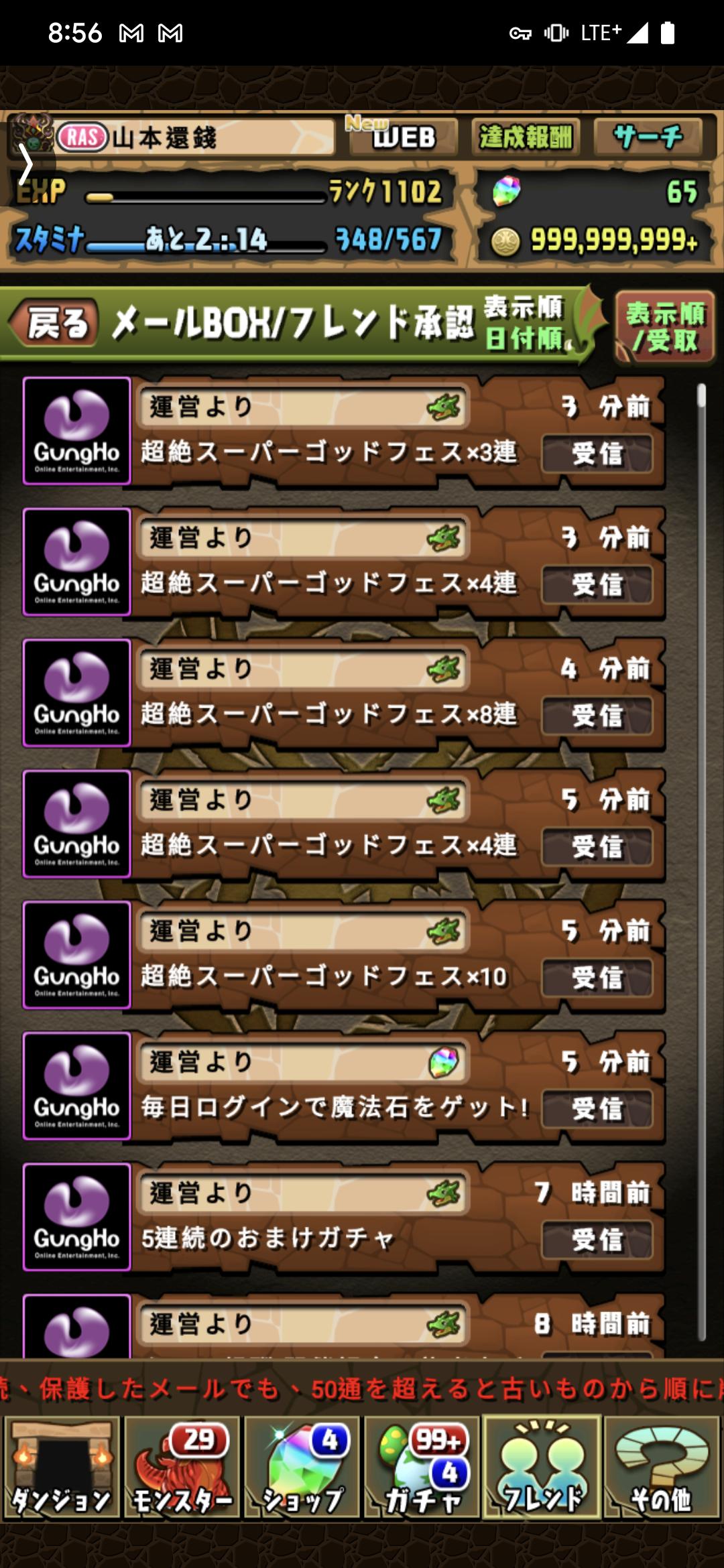Open 表示順/受取 sort and receive options
The height and width of the screenshot is (1568, 724).
click(x=664, y=327)
